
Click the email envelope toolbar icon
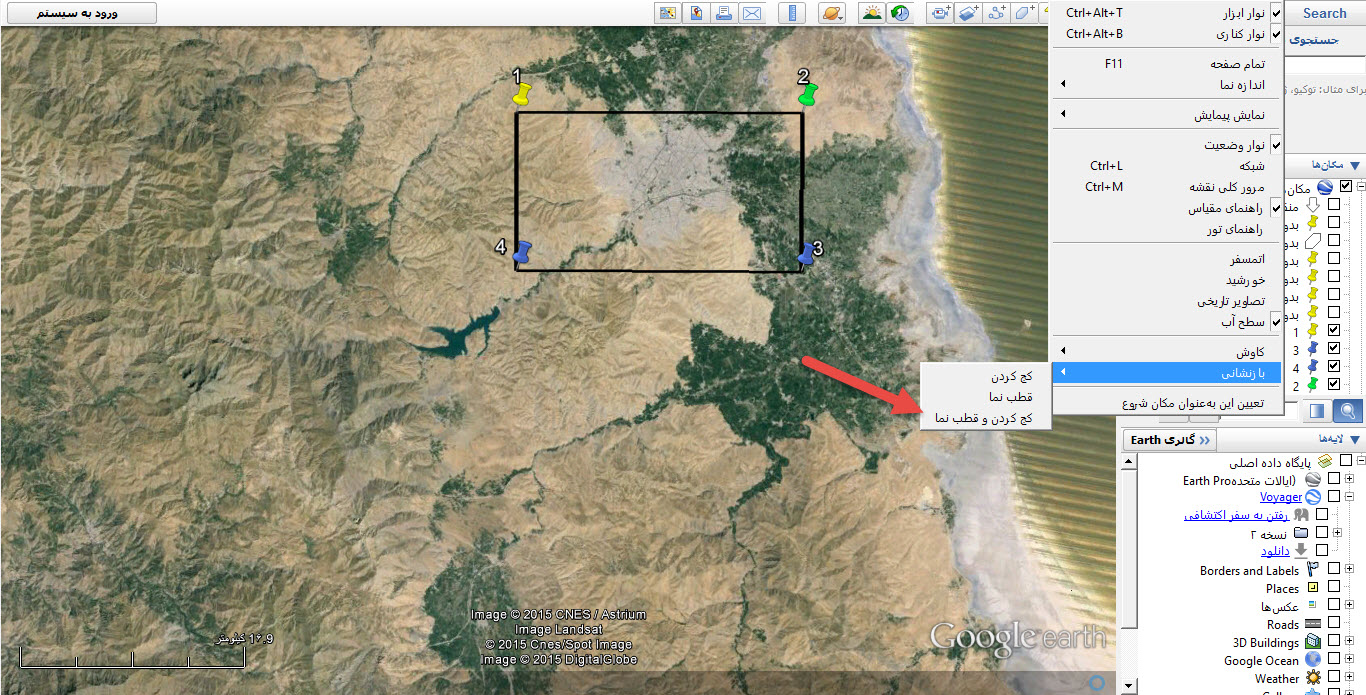751,13
